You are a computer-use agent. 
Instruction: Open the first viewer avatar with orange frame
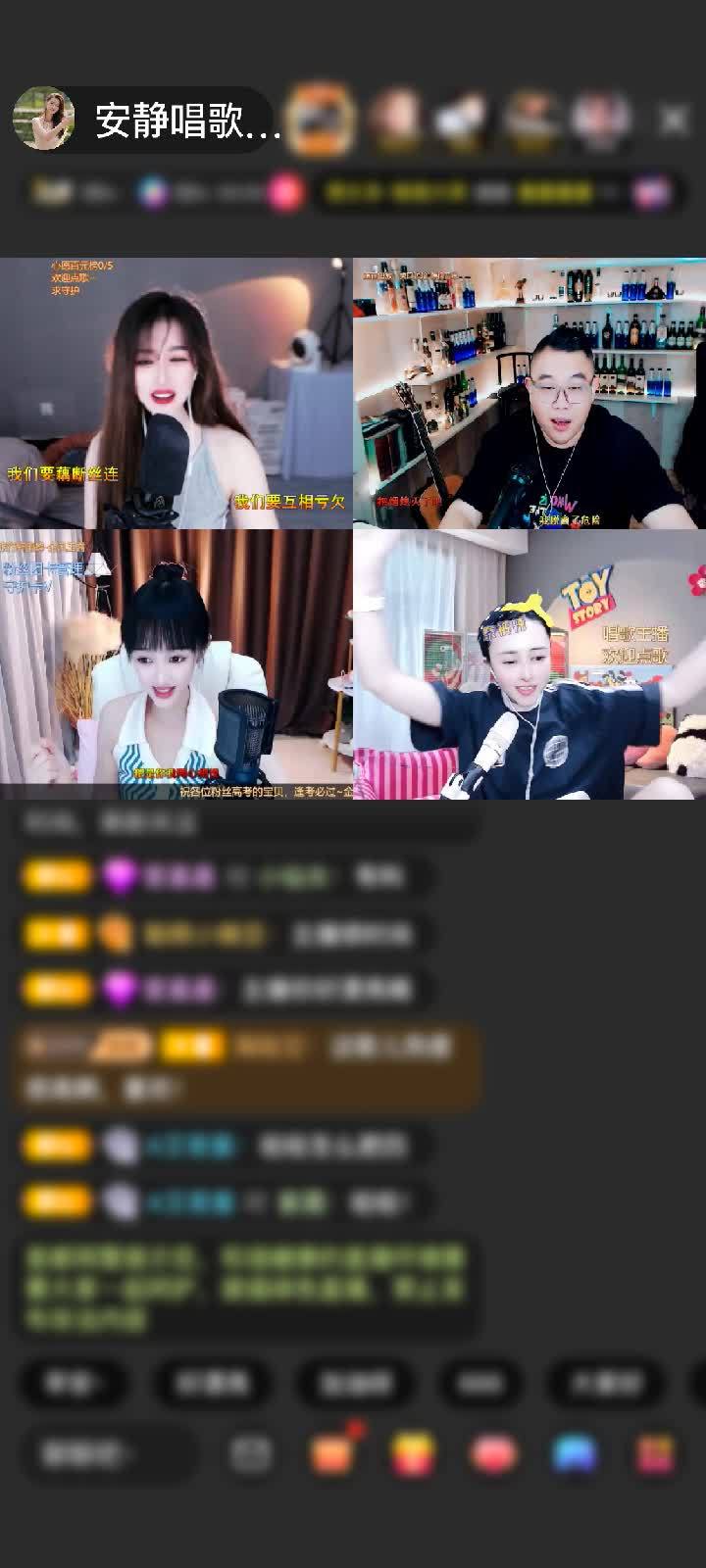pos(322,120)
